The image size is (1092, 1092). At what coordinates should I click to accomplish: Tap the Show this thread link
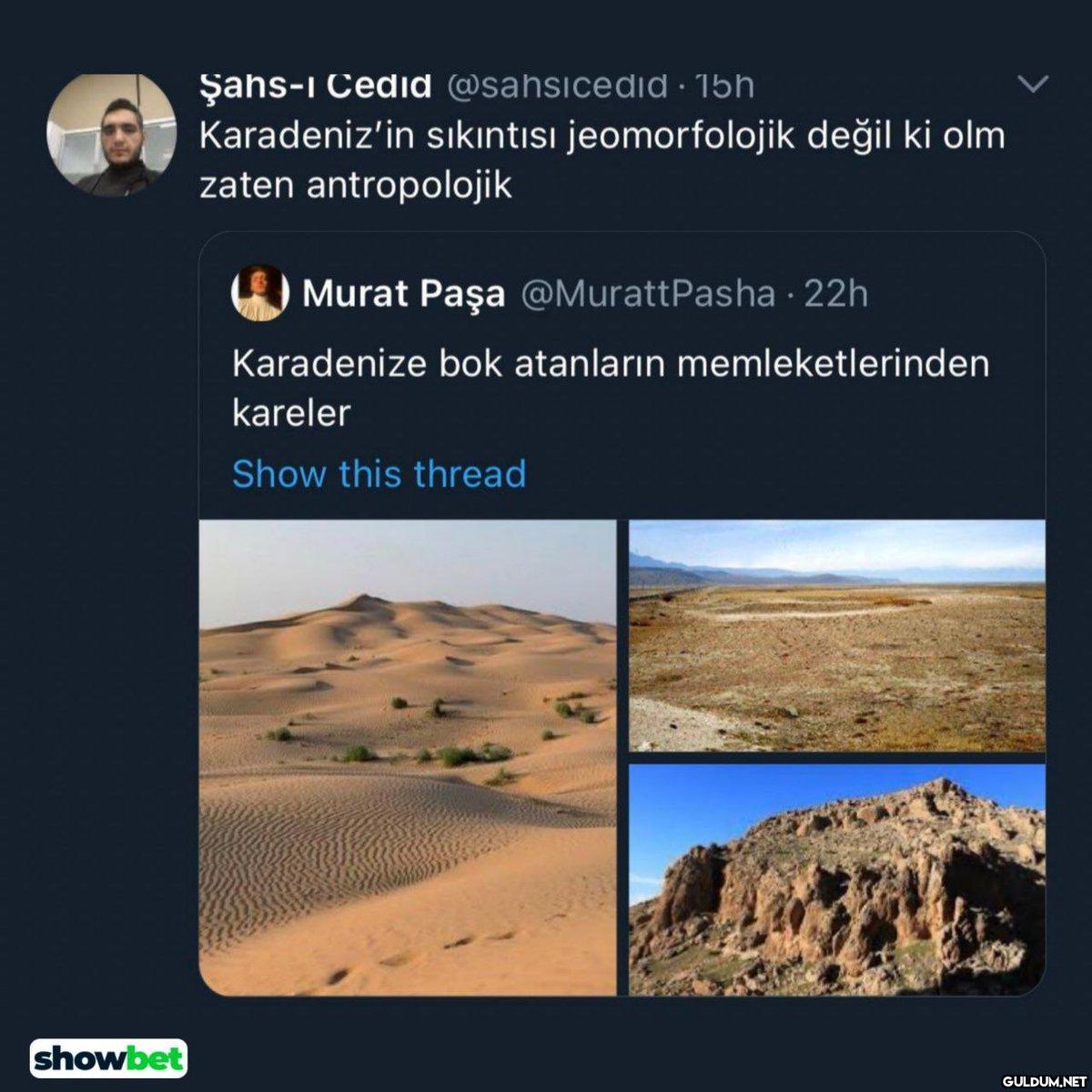pyautogui.click(x=379, y=474)
